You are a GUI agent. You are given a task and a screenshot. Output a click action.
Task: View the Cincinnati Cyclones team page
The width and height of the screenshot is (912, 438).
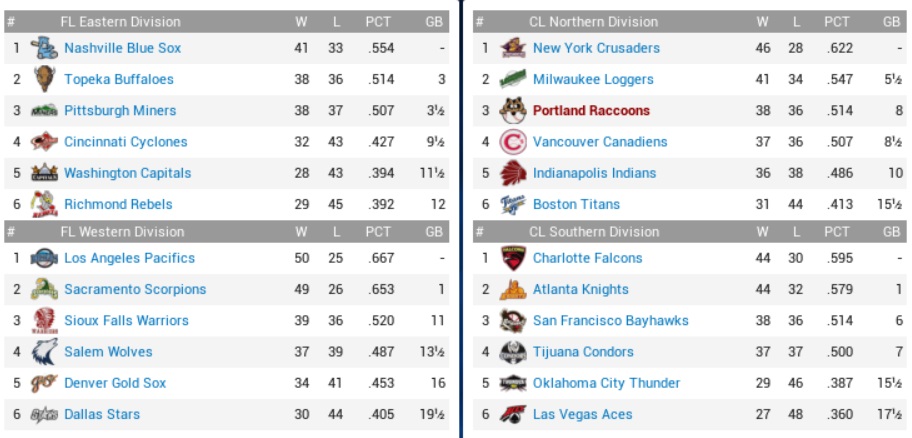point(125,142)
